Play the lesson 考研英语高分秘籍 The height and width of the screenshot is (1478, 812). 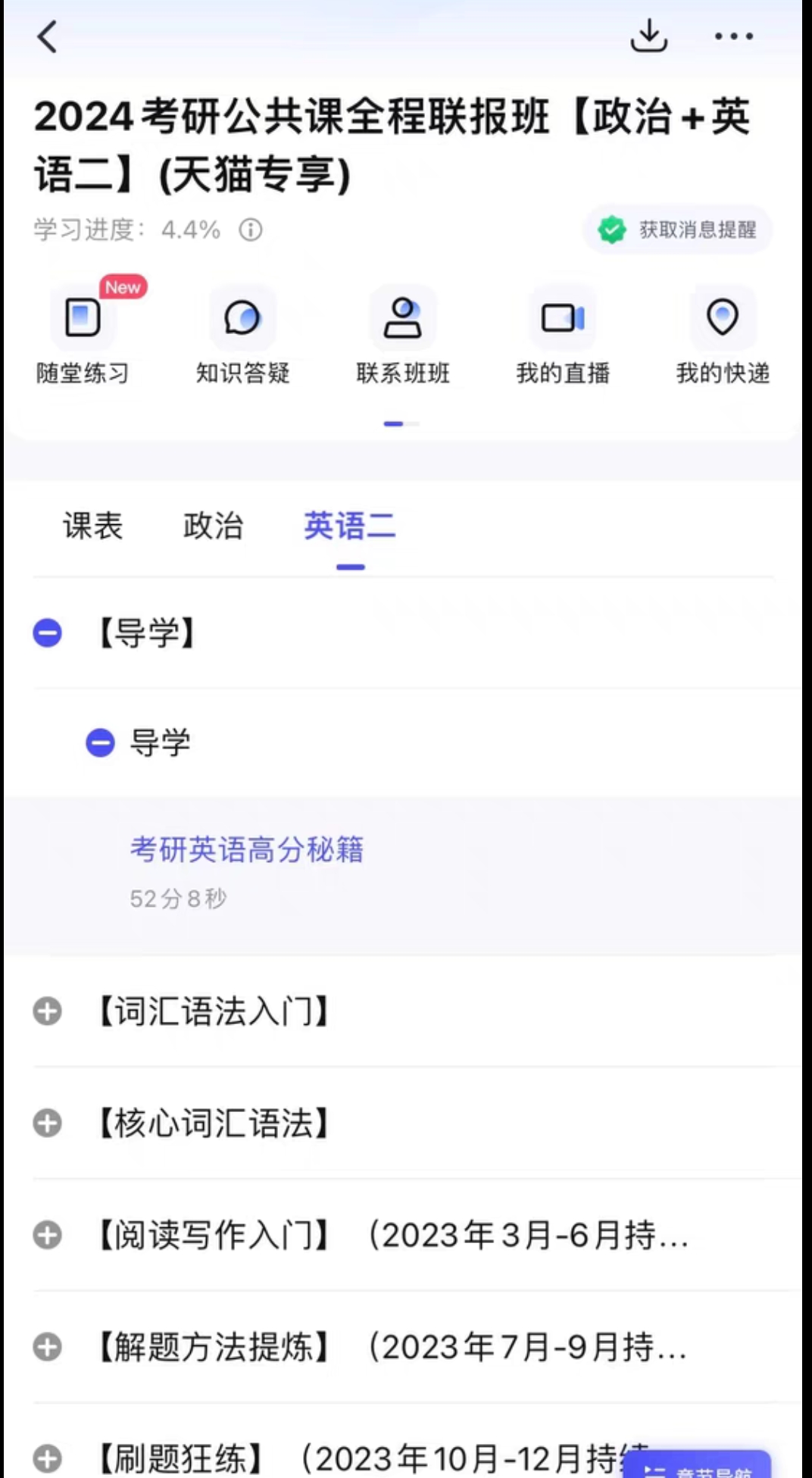247,850
